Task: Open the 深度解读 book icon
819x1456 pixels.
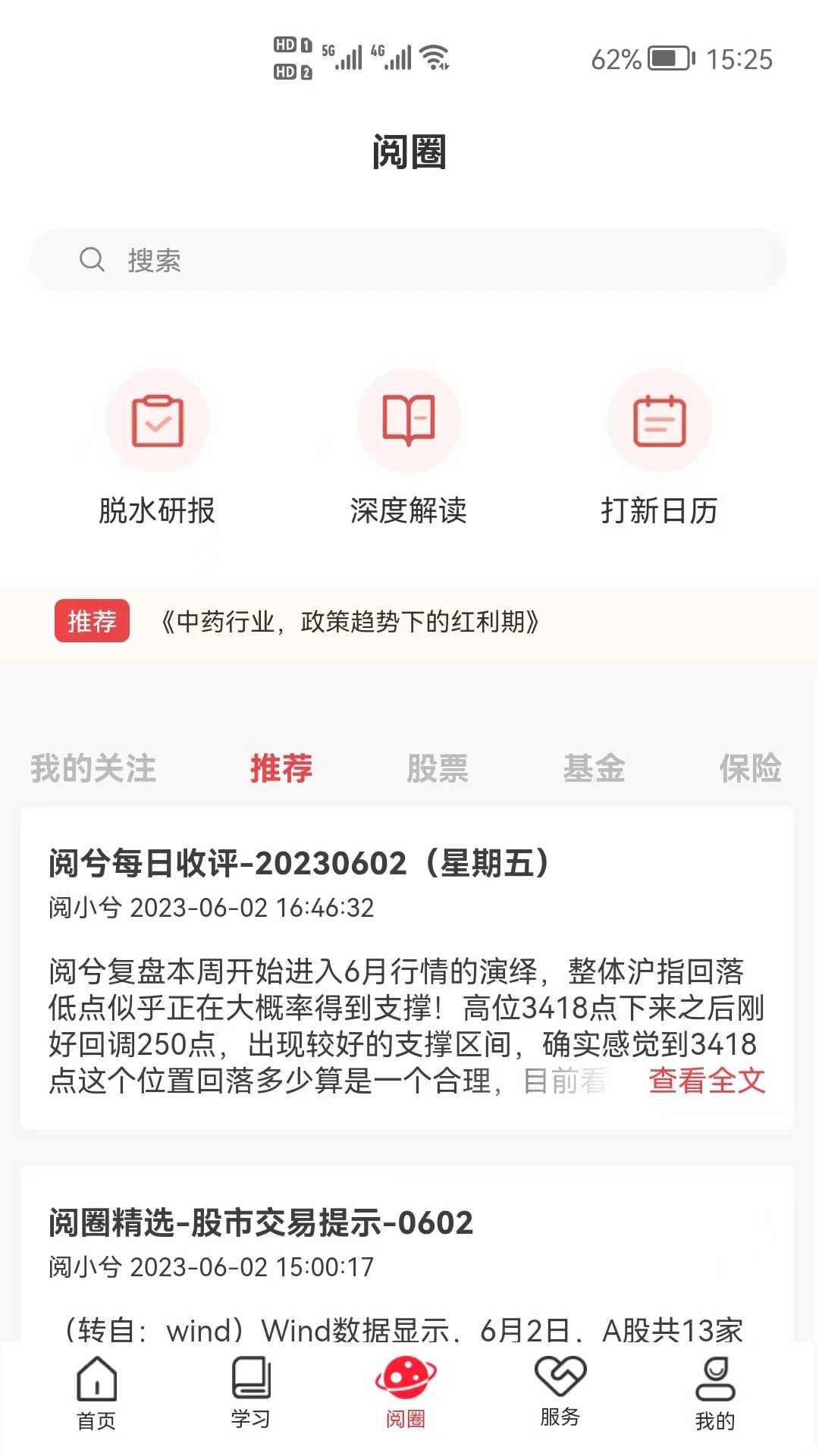Action: pos(409,421)
